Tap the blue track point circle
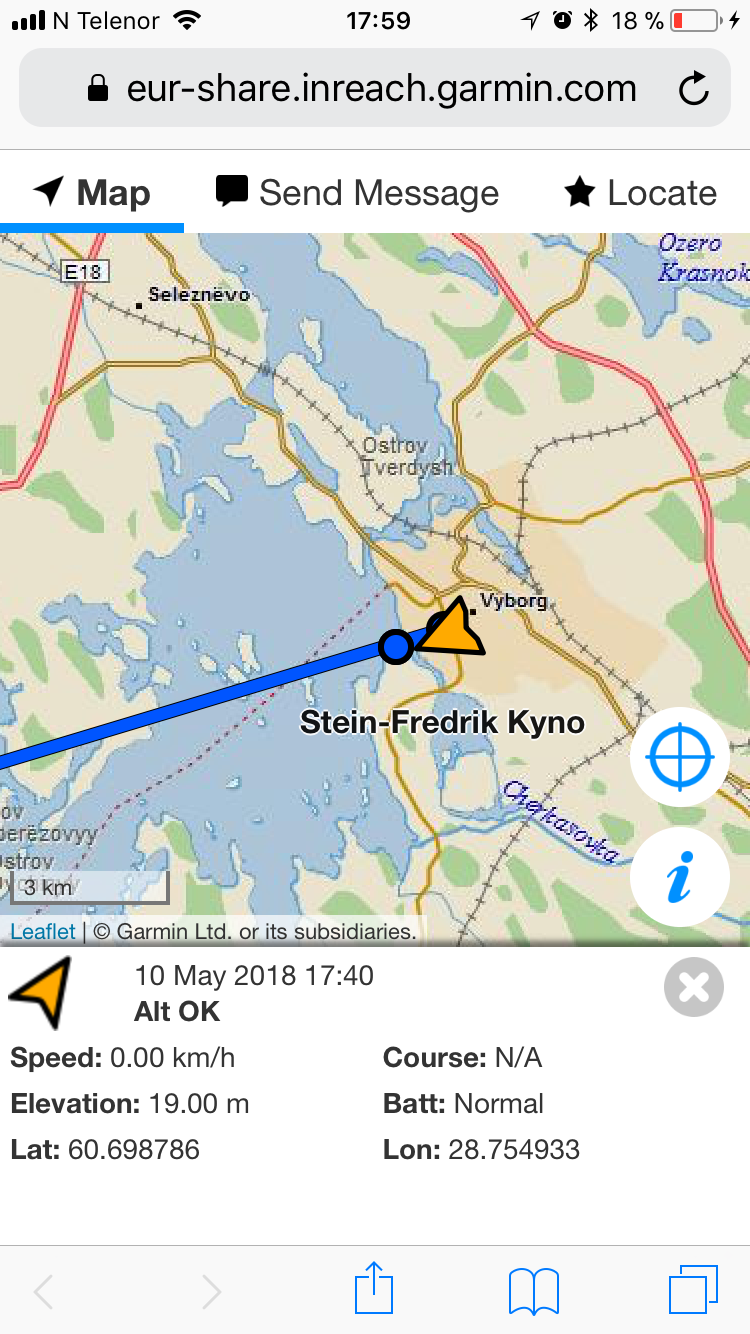750x1334 pixels. coord(396,647)
